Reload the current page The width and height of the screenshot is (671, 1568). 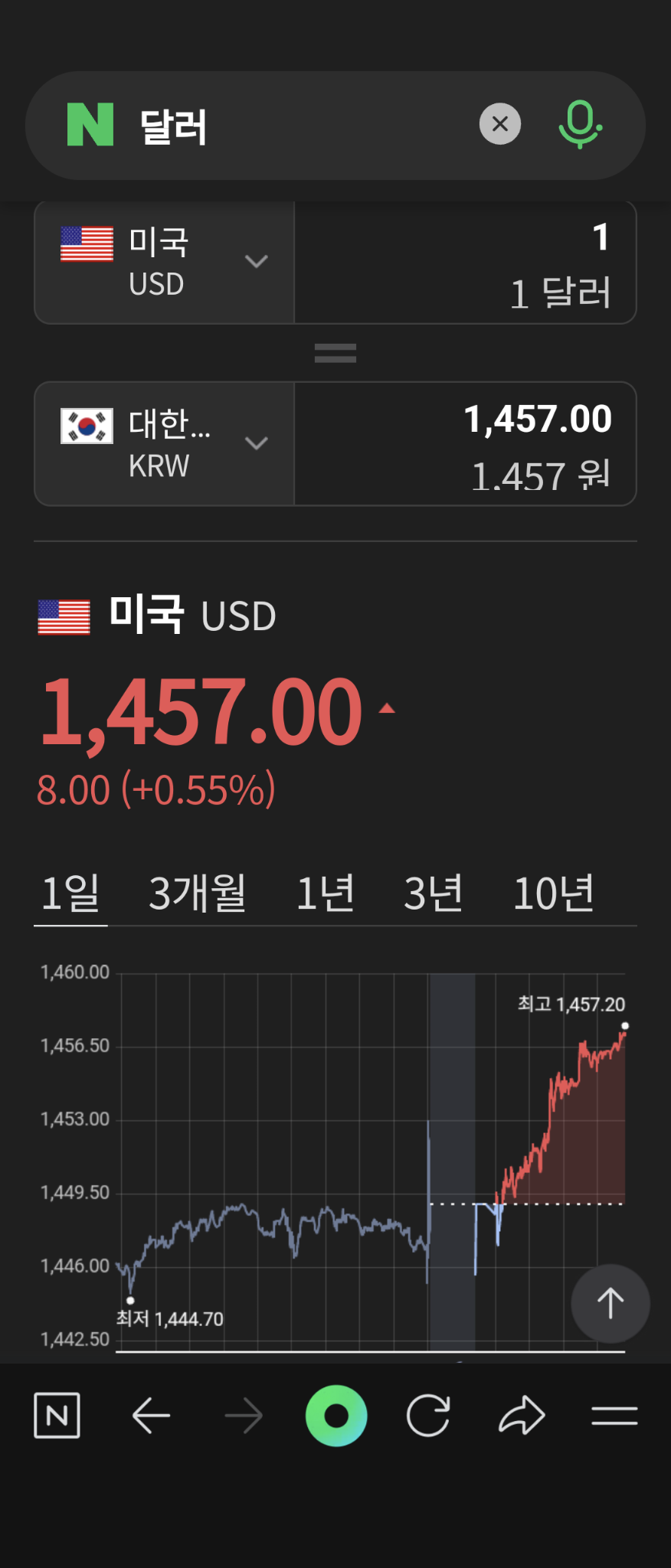pos(428,1416)
